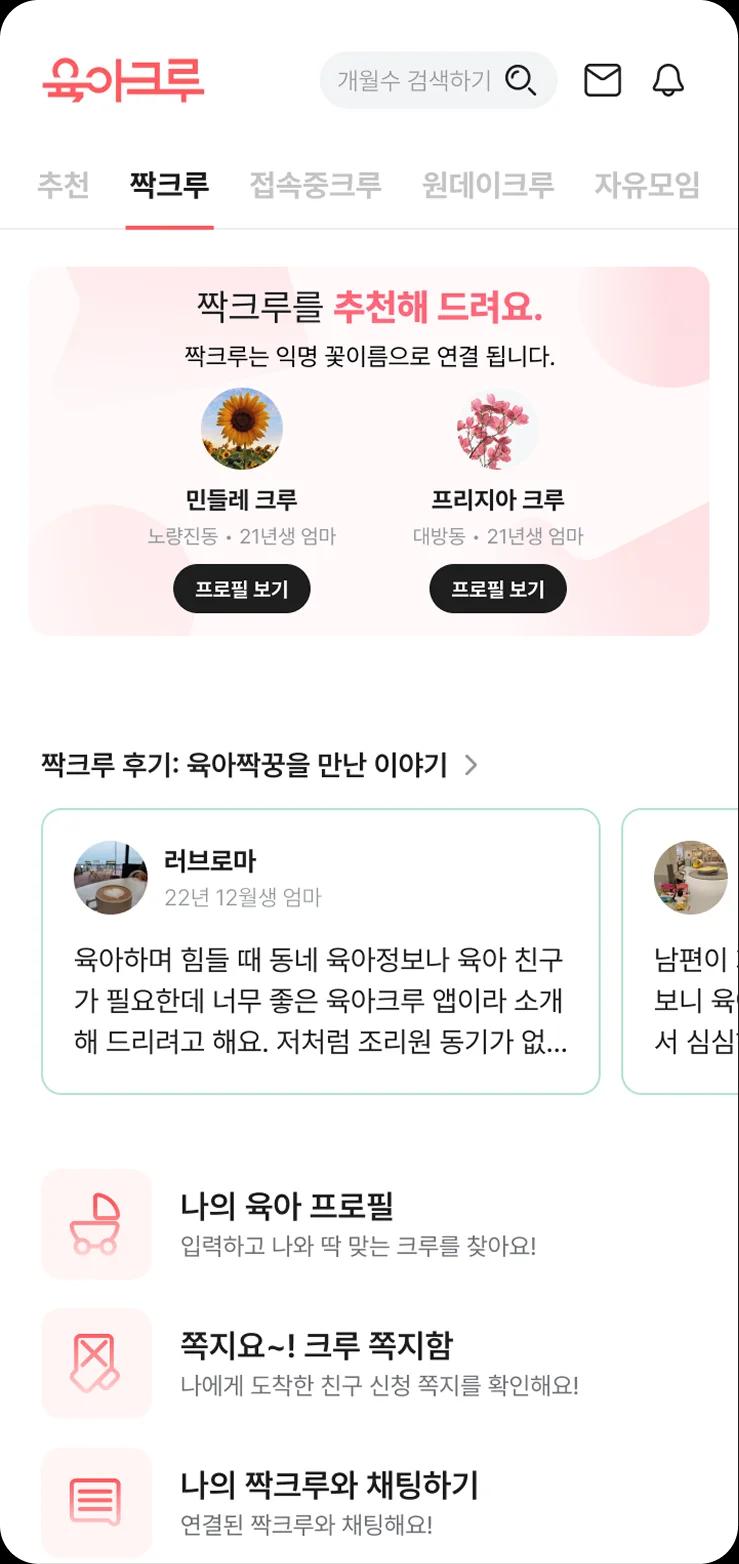This screenshot has width=739, height=1564.
Task: Click 프로필 보기 under 민들레 크루
Action: tap(241, 588)
